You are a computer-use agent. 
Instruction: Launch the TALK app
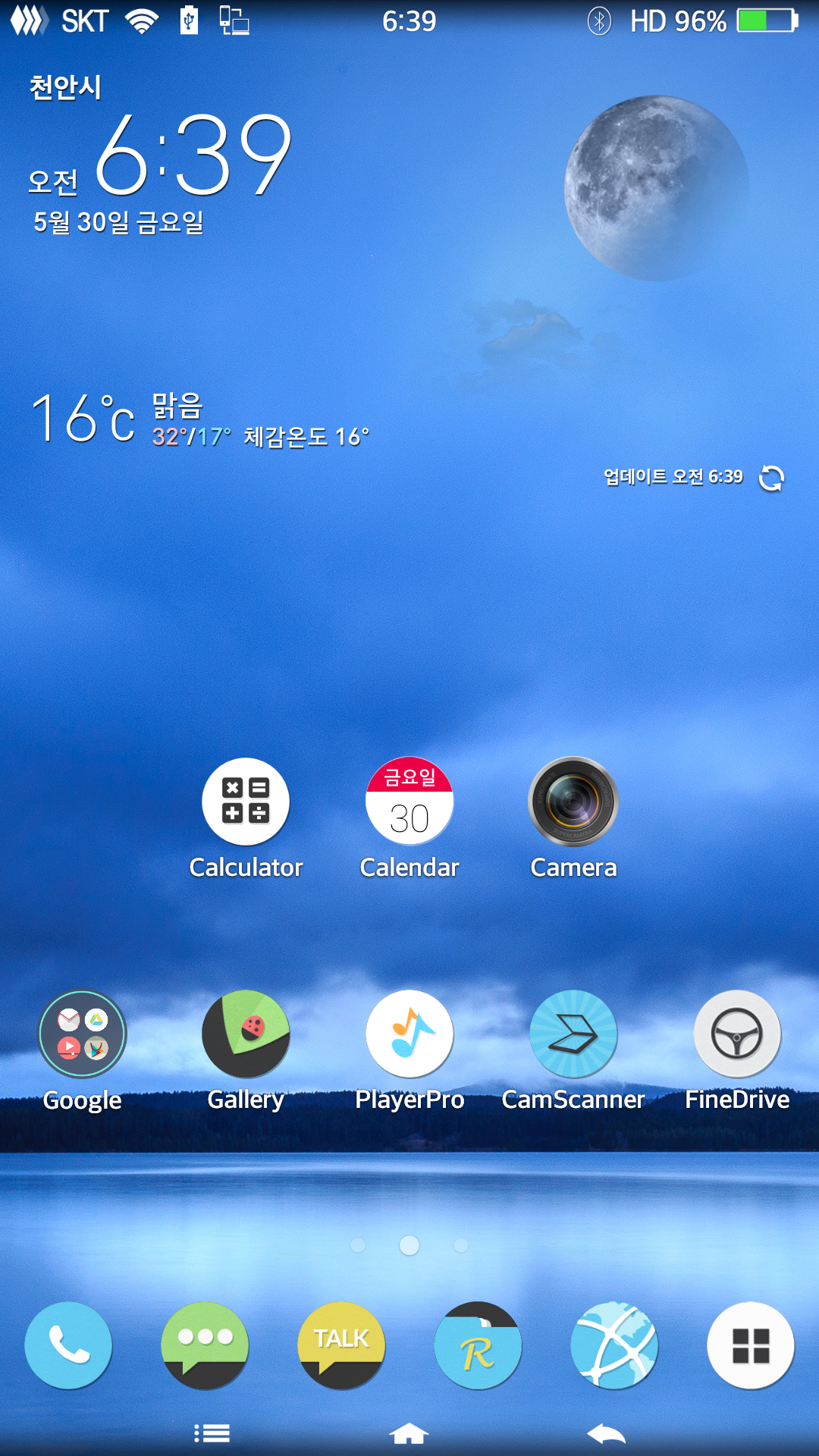point(341,1345)
